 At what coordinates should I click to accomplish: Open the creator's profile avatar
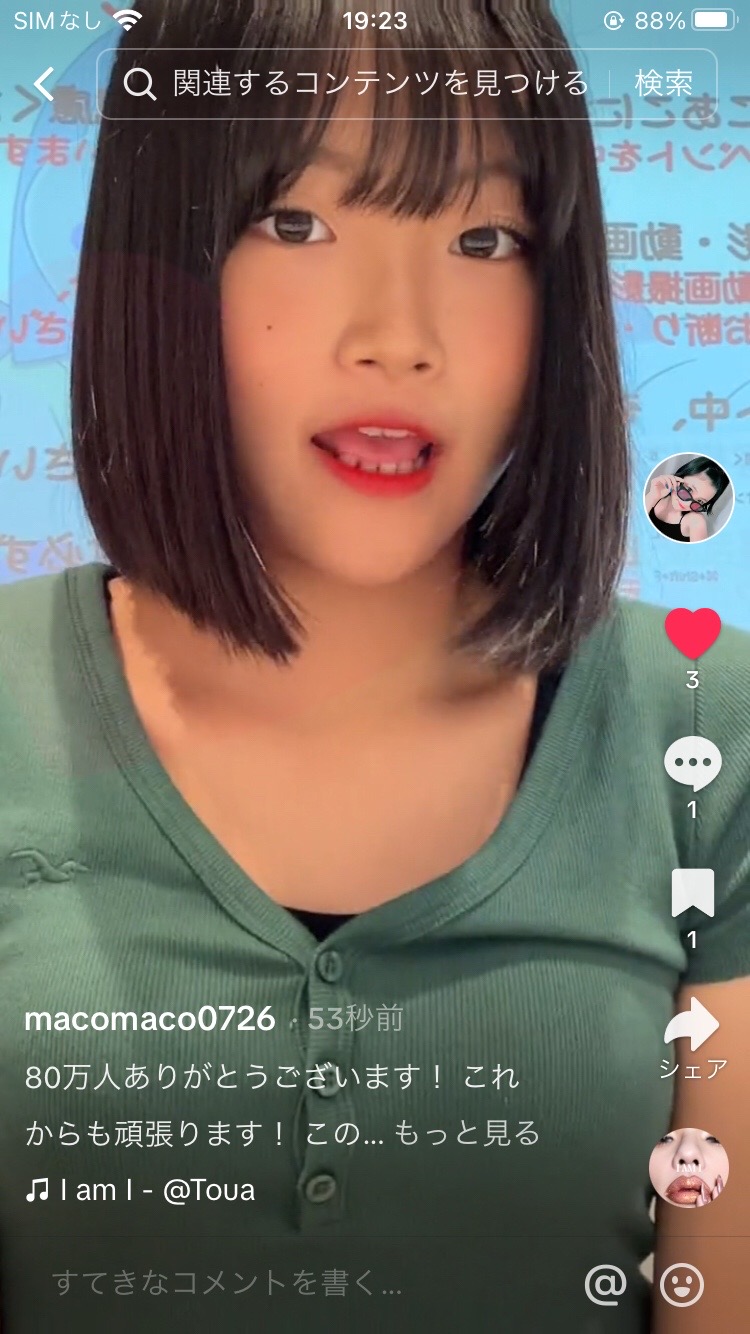[688, 499]
